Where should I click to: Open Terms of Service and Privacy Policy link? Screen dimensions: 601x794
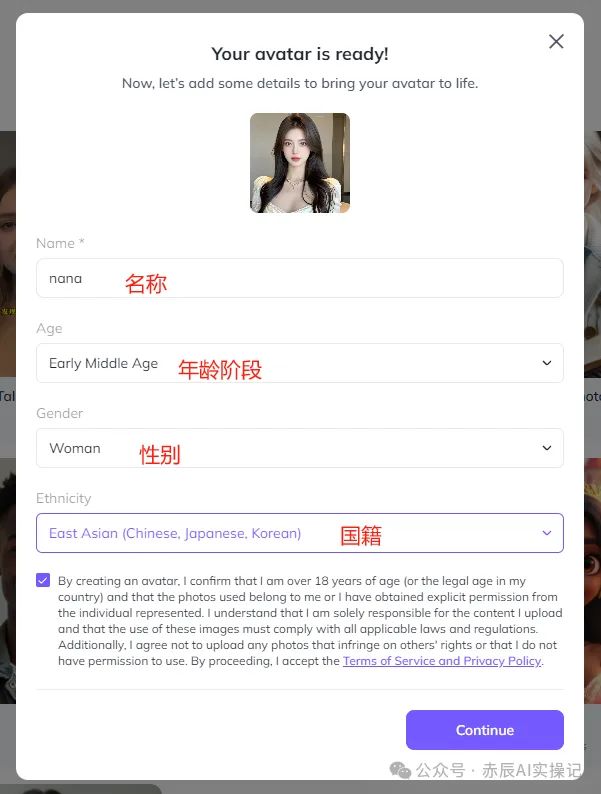tap(441, 661)
